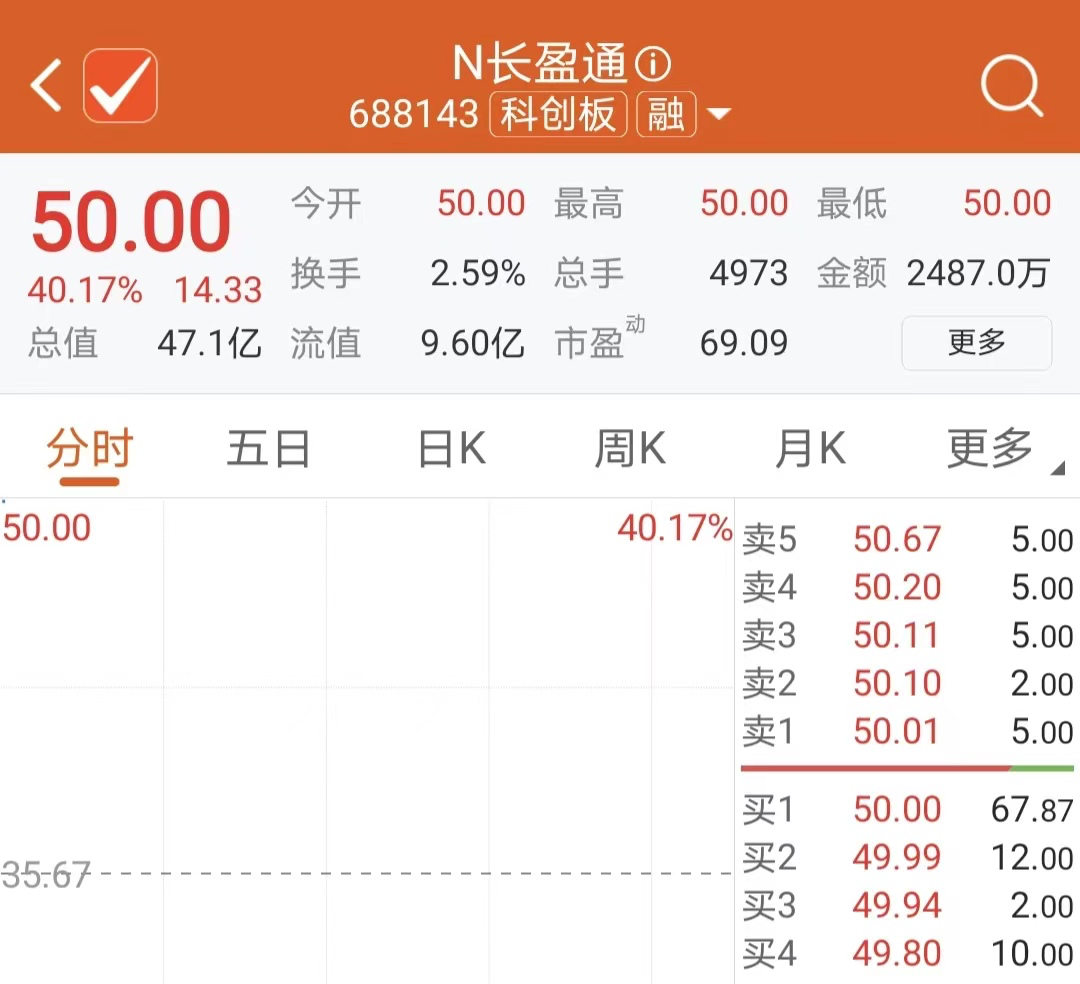Viewport: 1080px width, 984px height.
Task: Open the stock search
Action: [1011, 86]
